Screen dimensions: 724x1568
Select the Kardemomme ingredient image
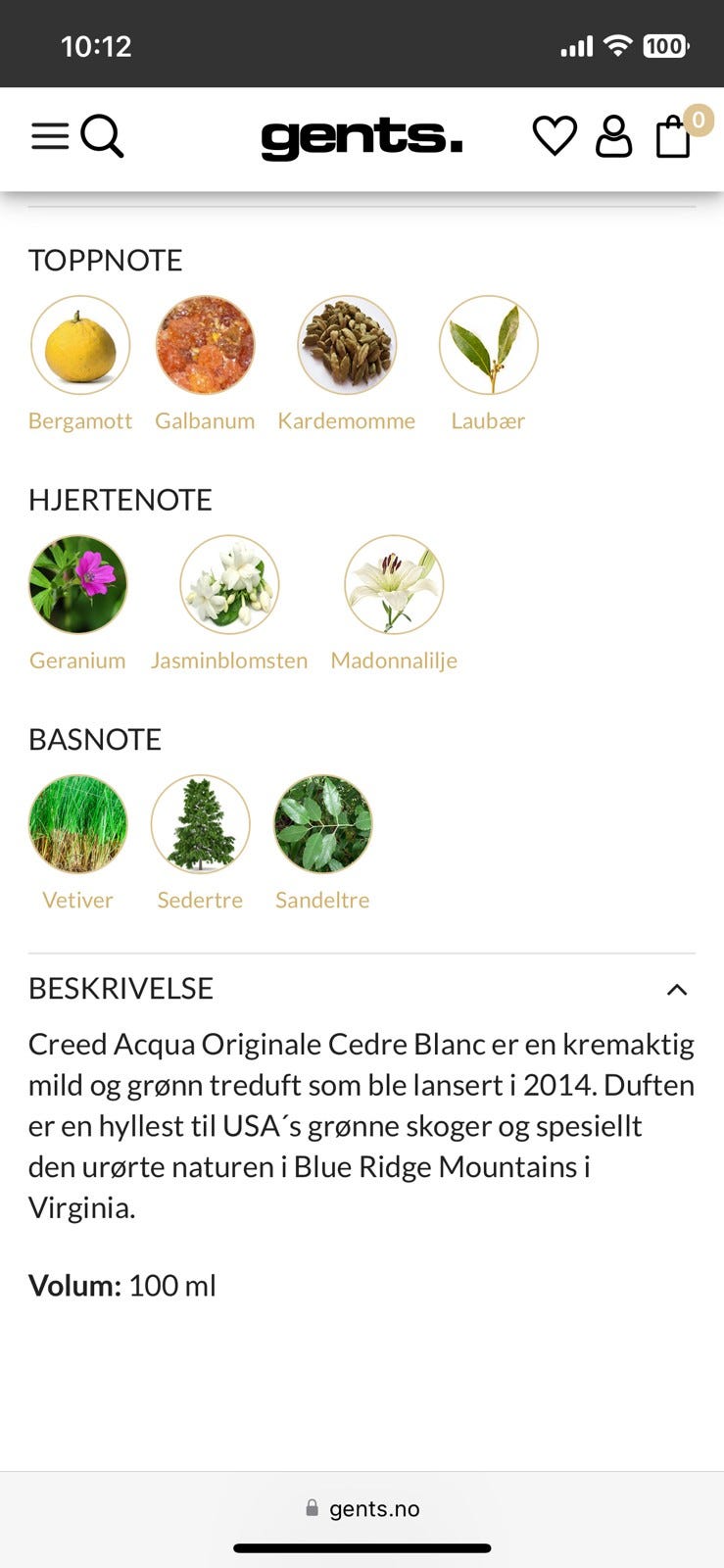[348, 345]
